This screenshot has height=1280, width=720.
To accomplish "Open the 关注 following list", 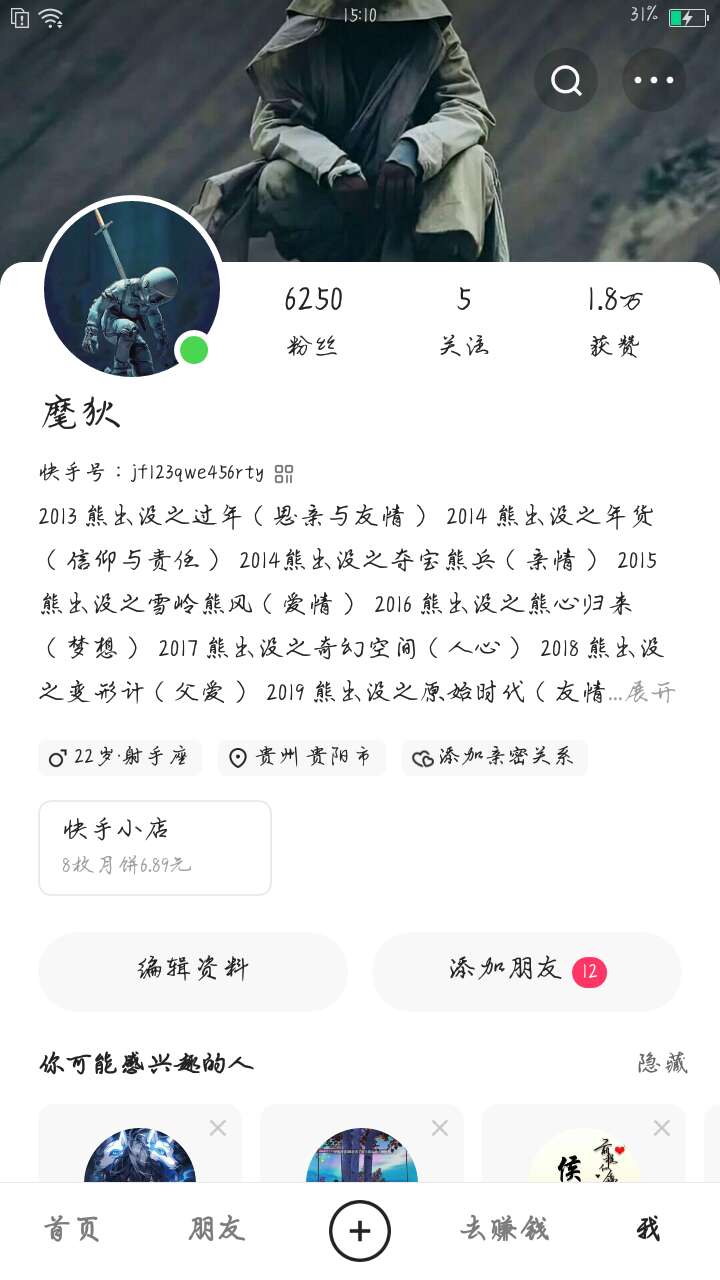I will [464, 320].
